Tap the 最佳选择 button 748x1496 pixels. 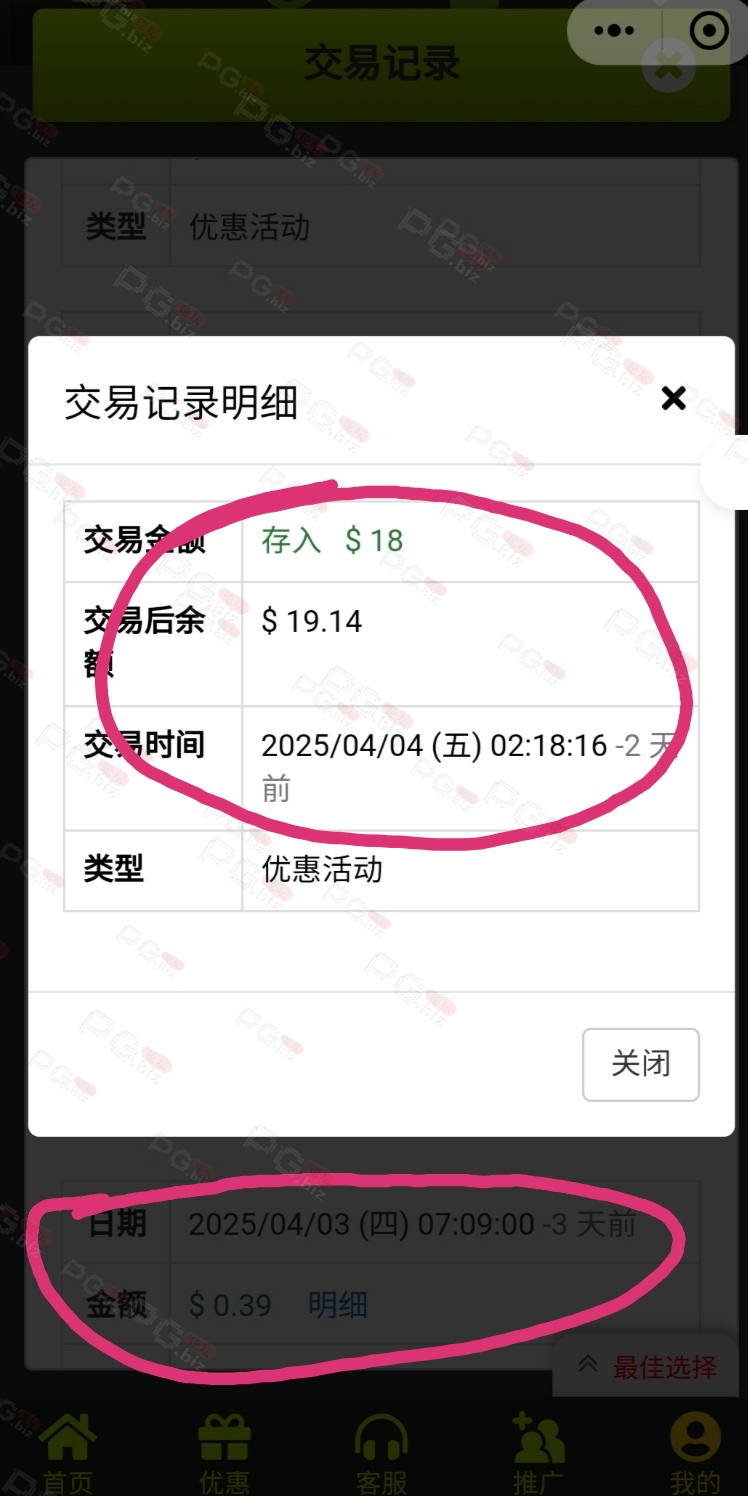[x=650, y=1367]
